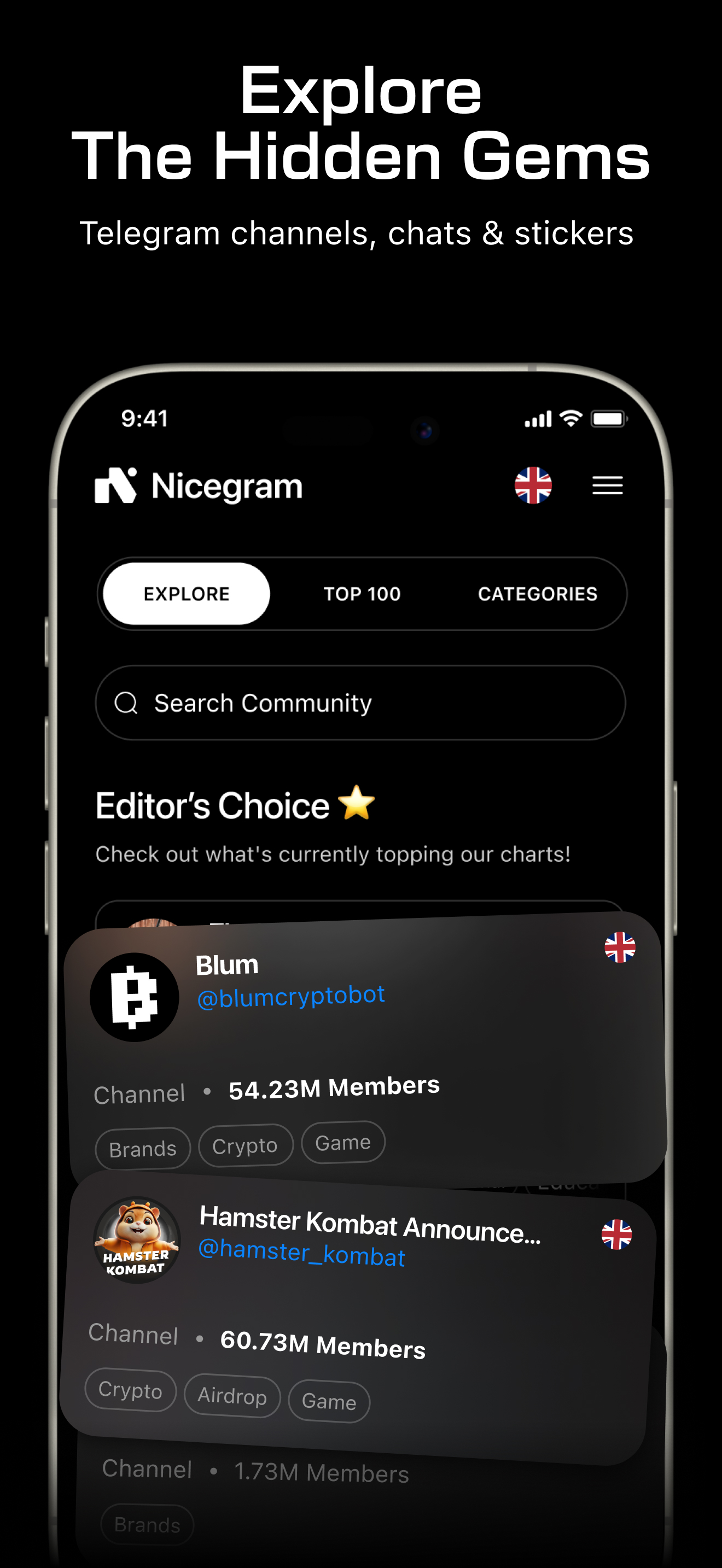Viewport: 722px width, 1568px height.
Task: Switch to the Top 100 tab
Action: [361, 594]
